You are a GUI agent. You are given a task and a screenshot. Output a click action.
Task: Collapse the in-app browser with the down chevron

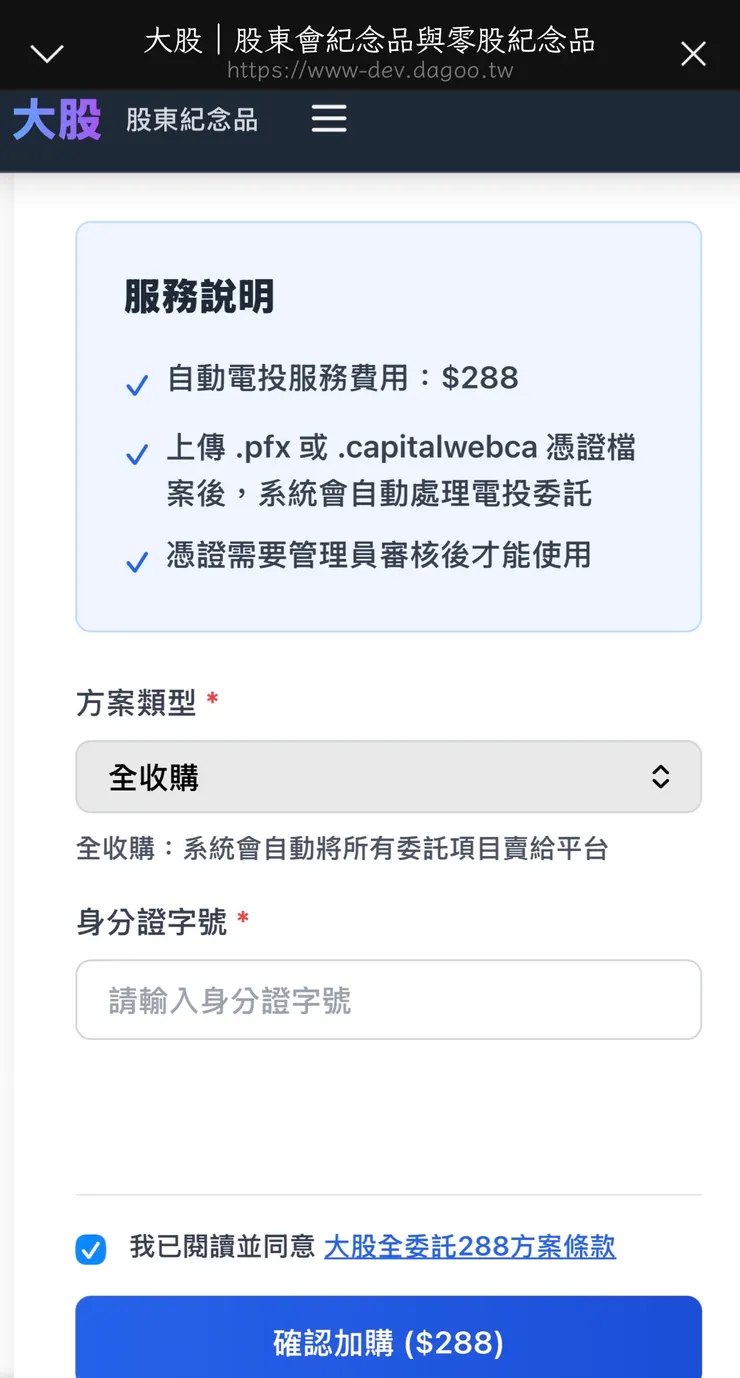pyautogui.click(x=46, y=55)
